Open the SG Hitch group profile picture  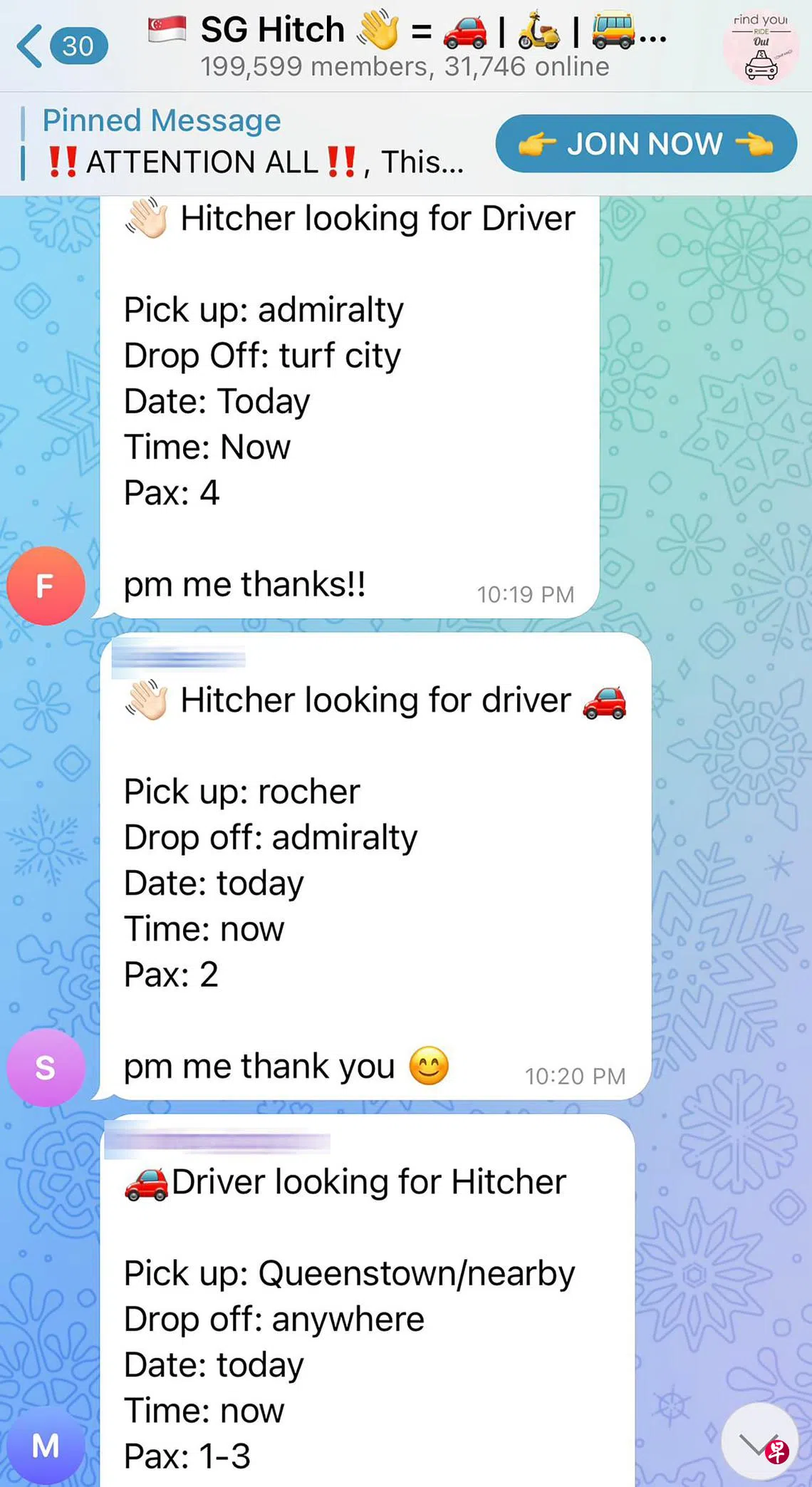click(x=761, y=47)
